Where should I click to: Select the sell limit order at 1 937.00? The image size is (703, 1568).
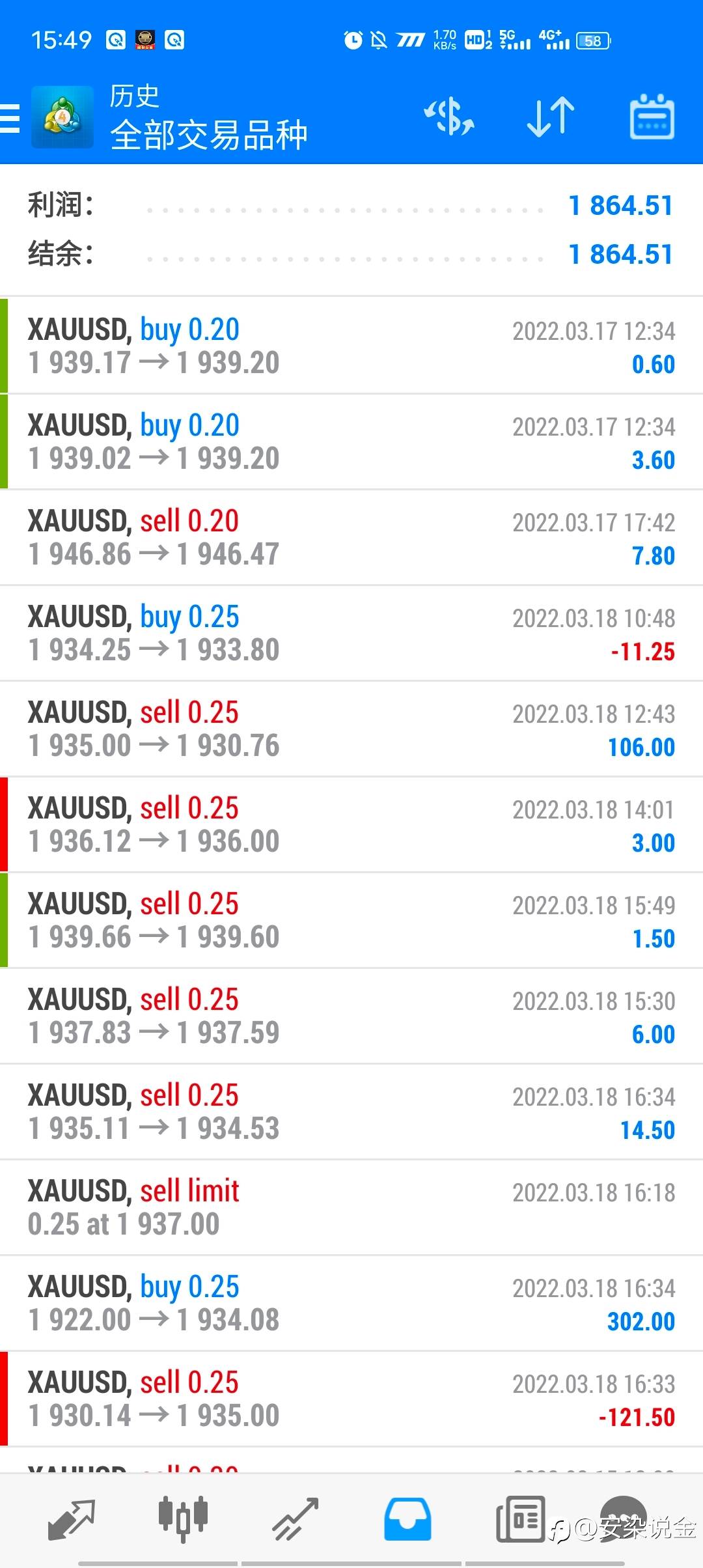click(x=351, y=1207)
